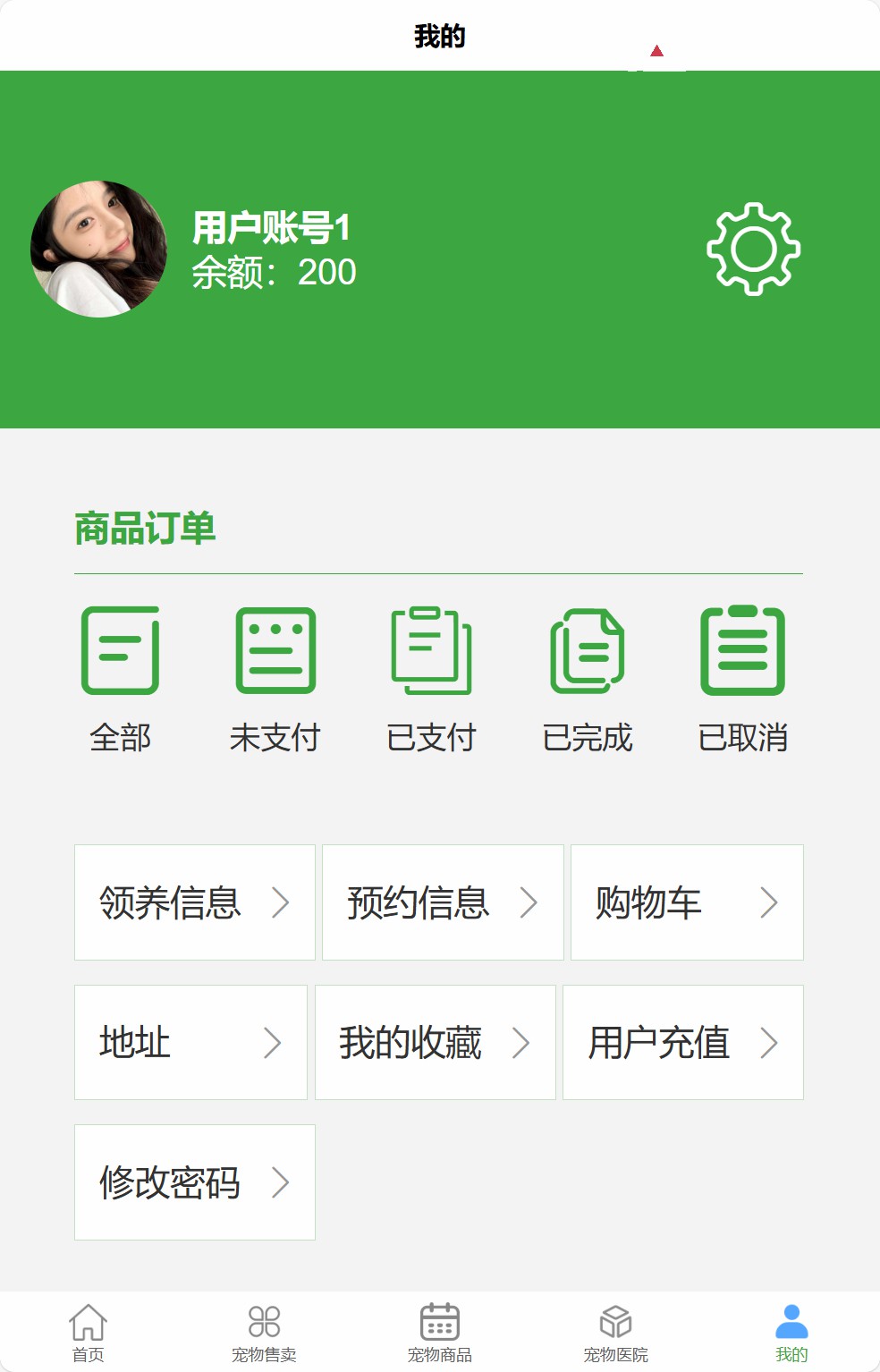Select the My tab (我的)
This screenshot has width=880, height=1372.
(791, 1333)
